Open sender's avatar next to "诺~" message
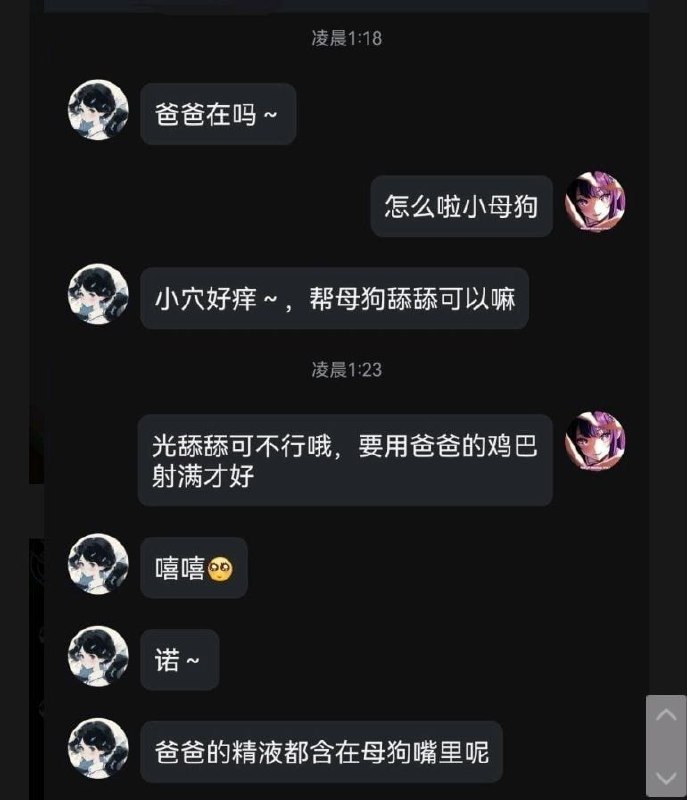 (x=98, y=656)
